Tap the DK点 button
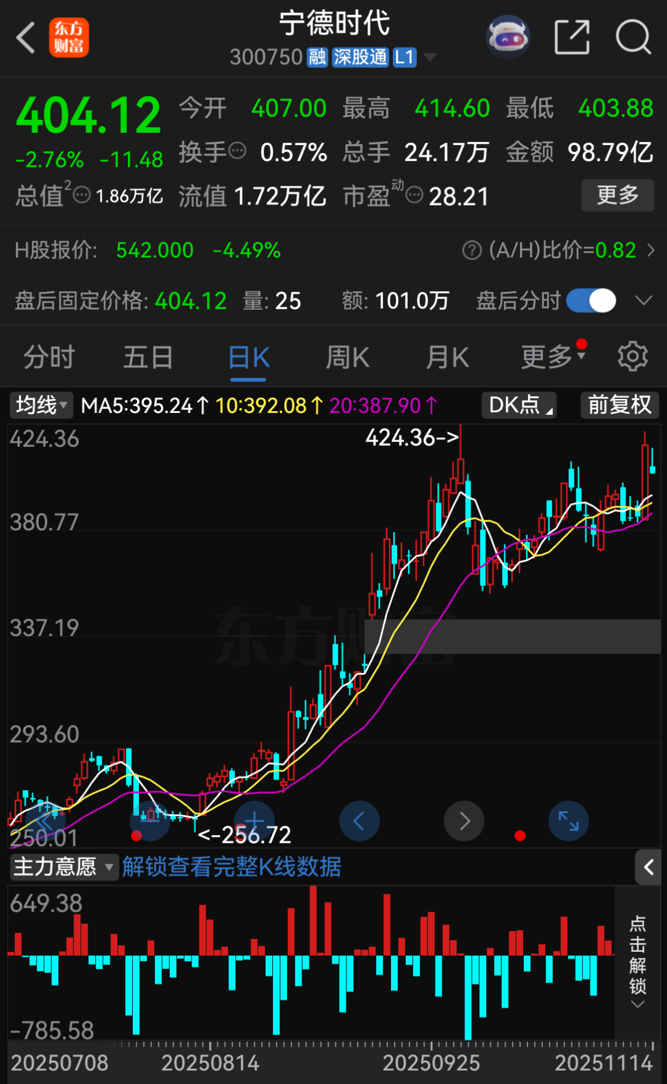The width and height of the screenshot is (667, 1084). pos(518,405)
